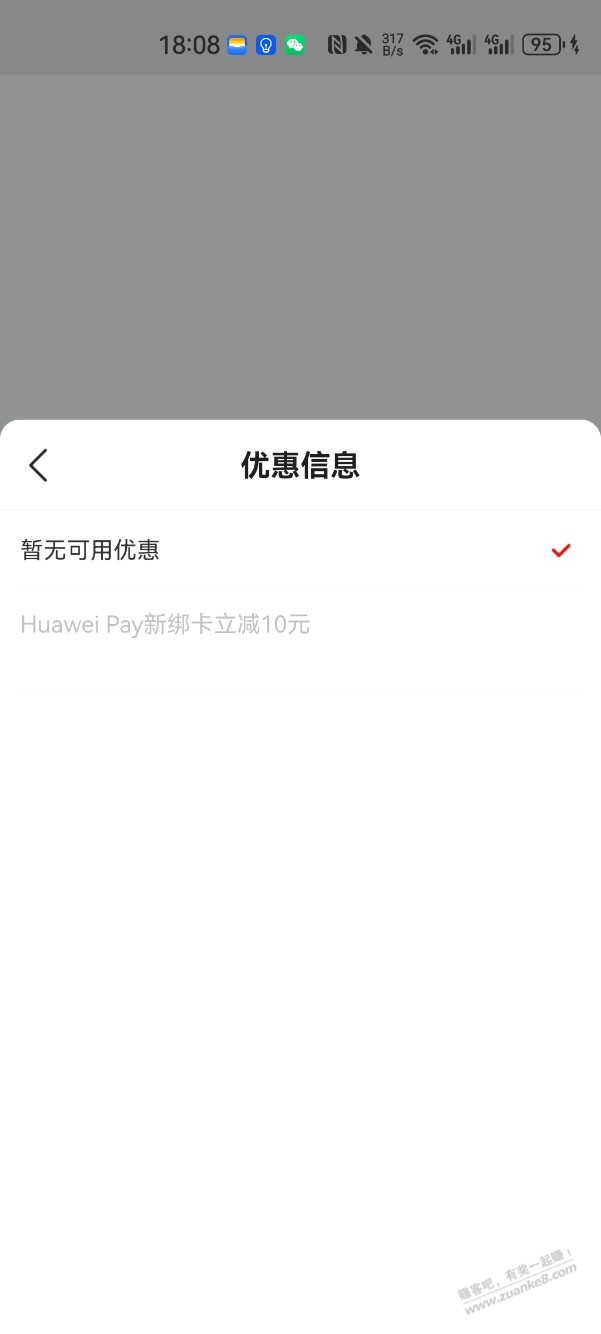Select the 暂无可用优惠 option

(x=91, y=550)
